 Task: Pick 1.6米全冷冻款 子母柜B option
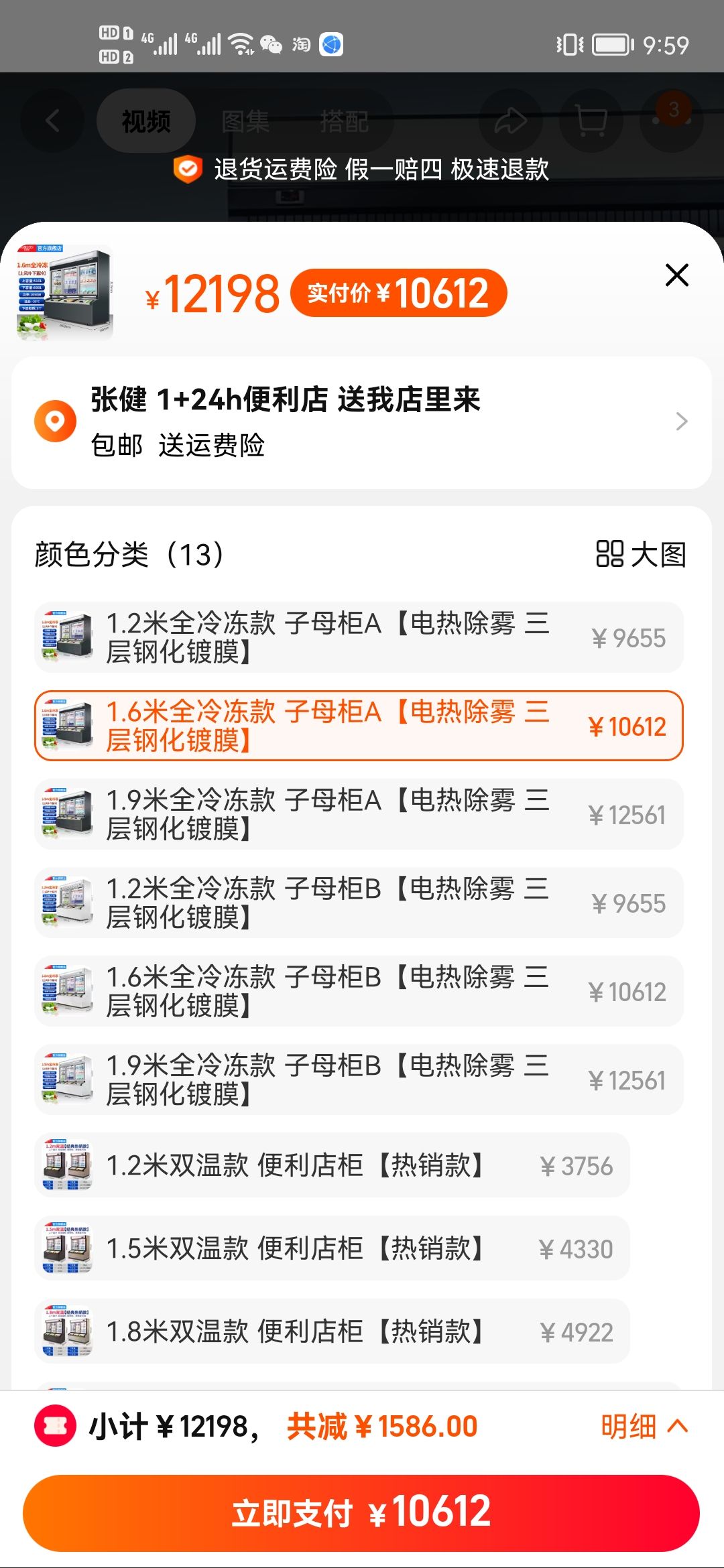click(359, 991)
